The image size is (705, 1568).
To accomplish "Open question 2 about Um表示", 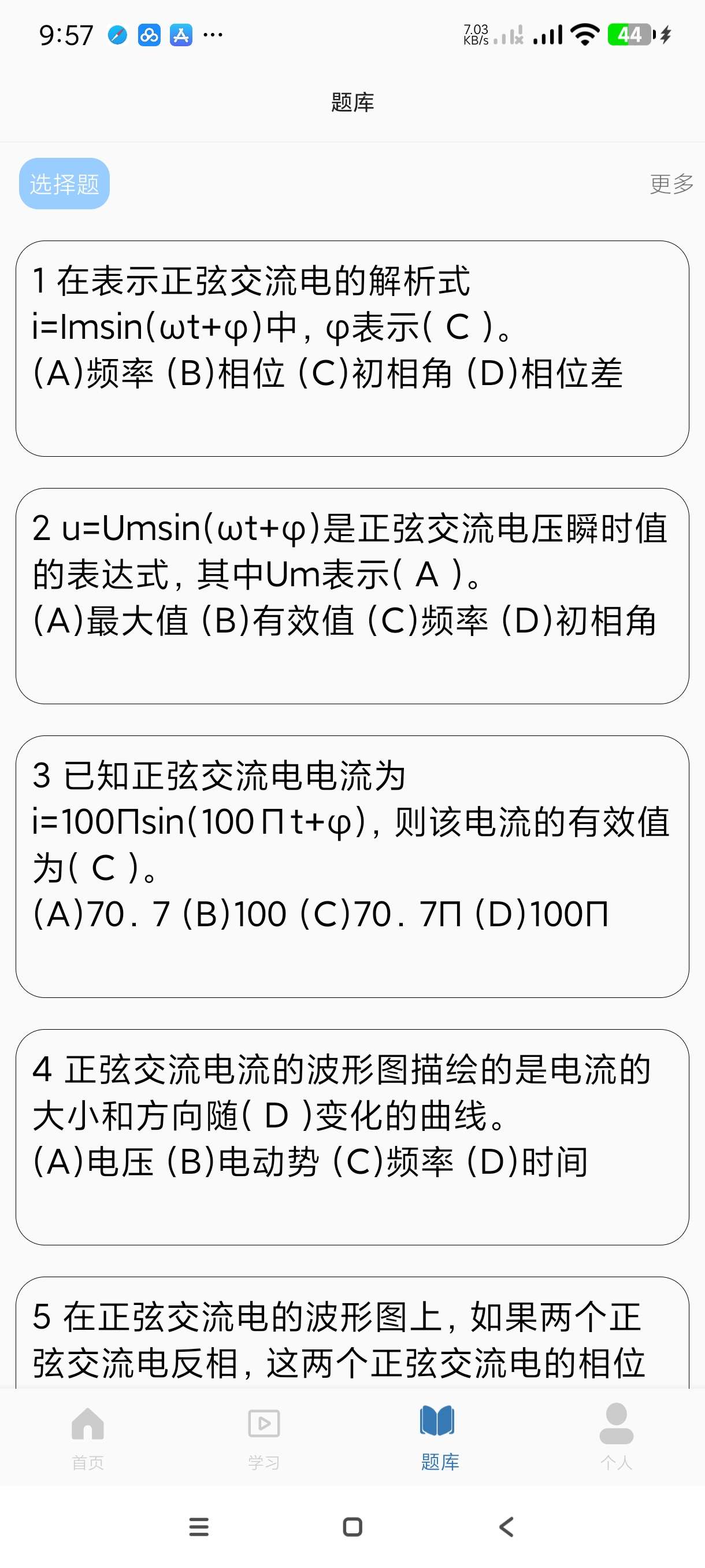I will tap(351, 596).
